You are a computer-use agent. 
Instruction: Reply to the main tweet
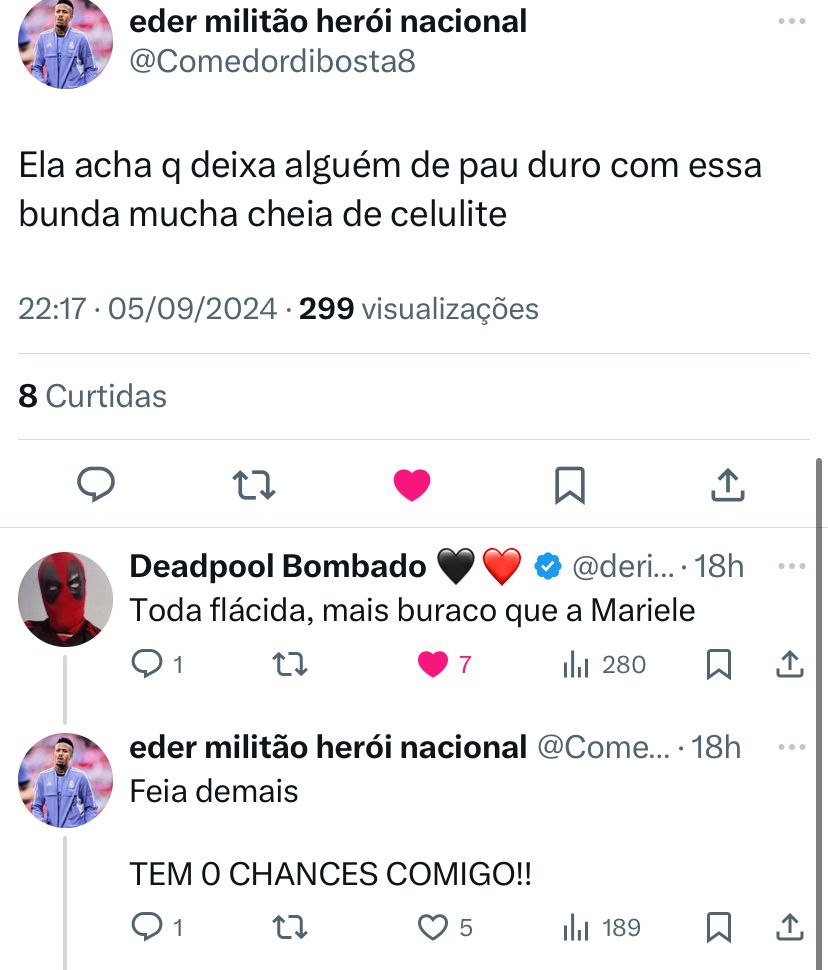point(96,484)
